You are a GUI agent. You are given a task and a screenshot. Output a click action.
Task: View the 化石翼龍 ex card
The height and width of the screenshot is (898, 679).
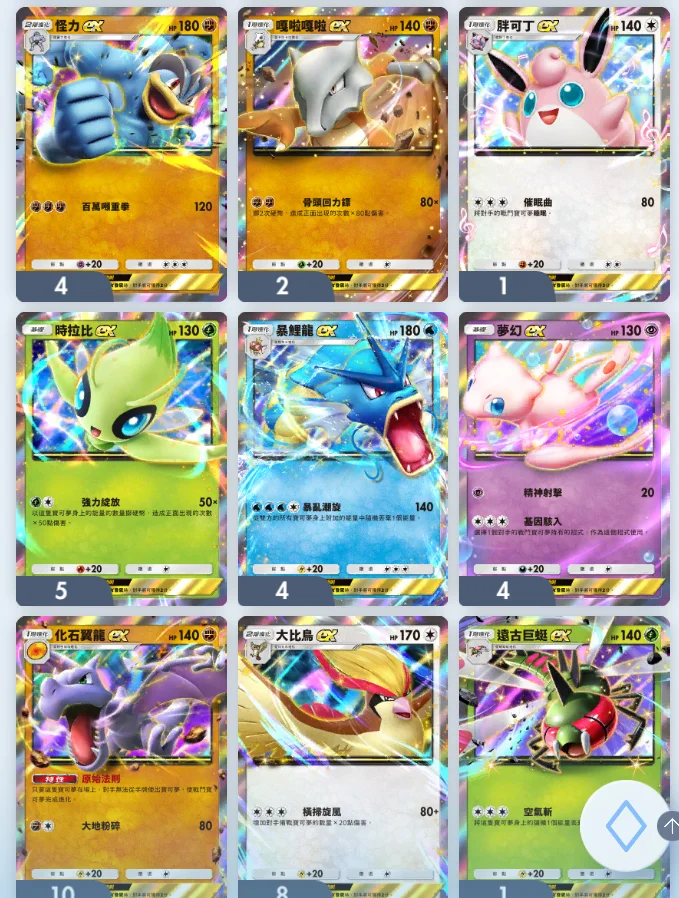(x=121, y=750)
